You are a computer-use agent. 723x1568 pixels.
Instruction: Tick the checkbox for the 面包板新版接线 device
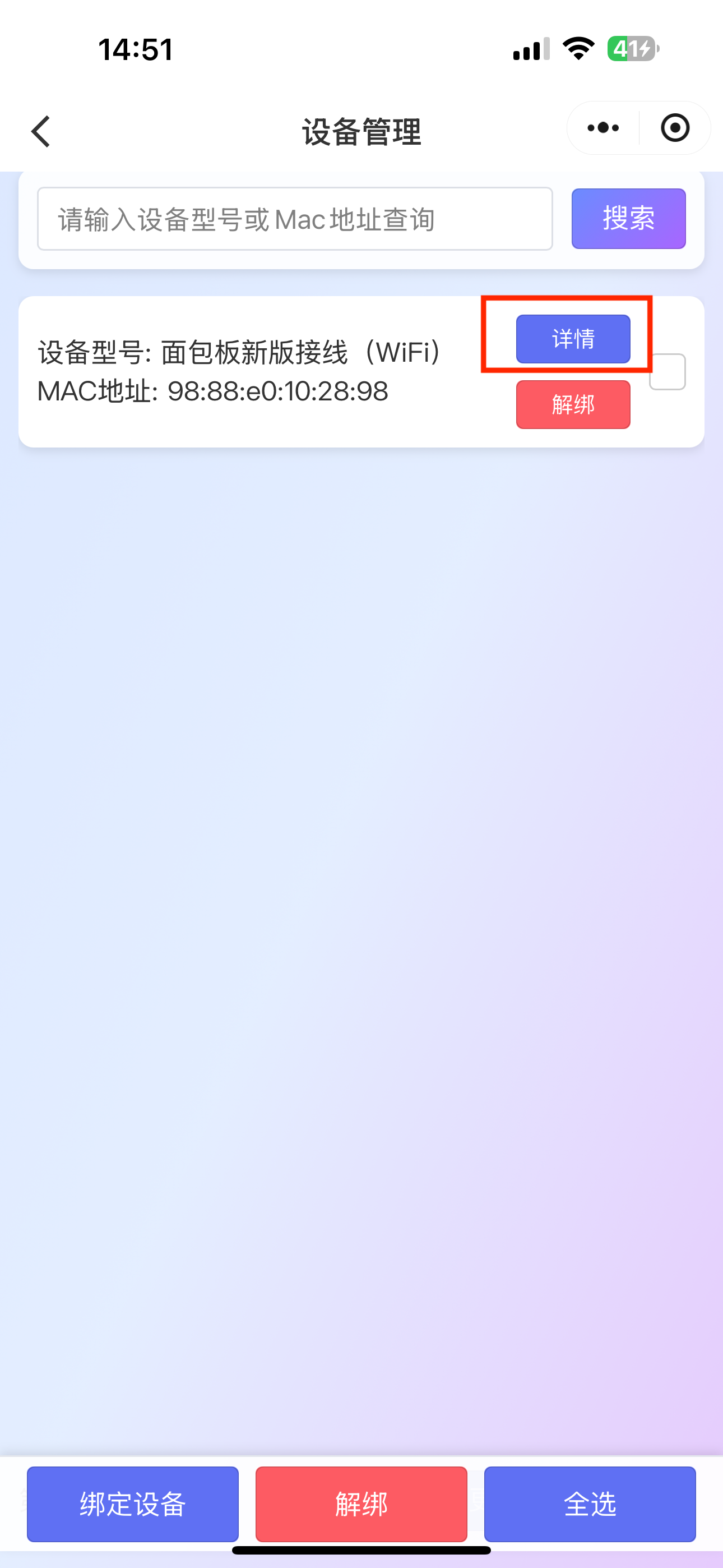pos(667,372)
